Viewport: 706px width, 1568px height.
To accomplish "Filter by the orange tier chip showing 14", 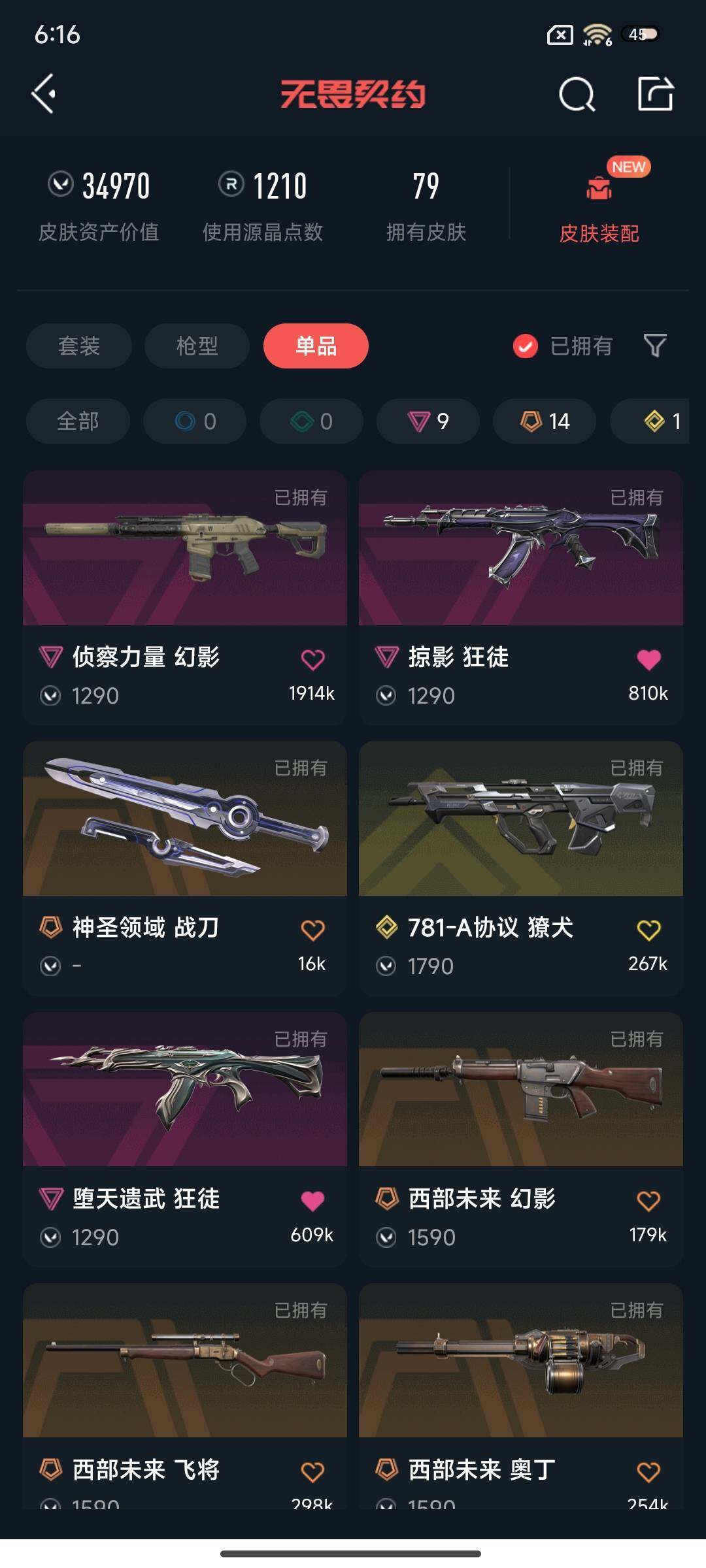I will click(545, 421).
